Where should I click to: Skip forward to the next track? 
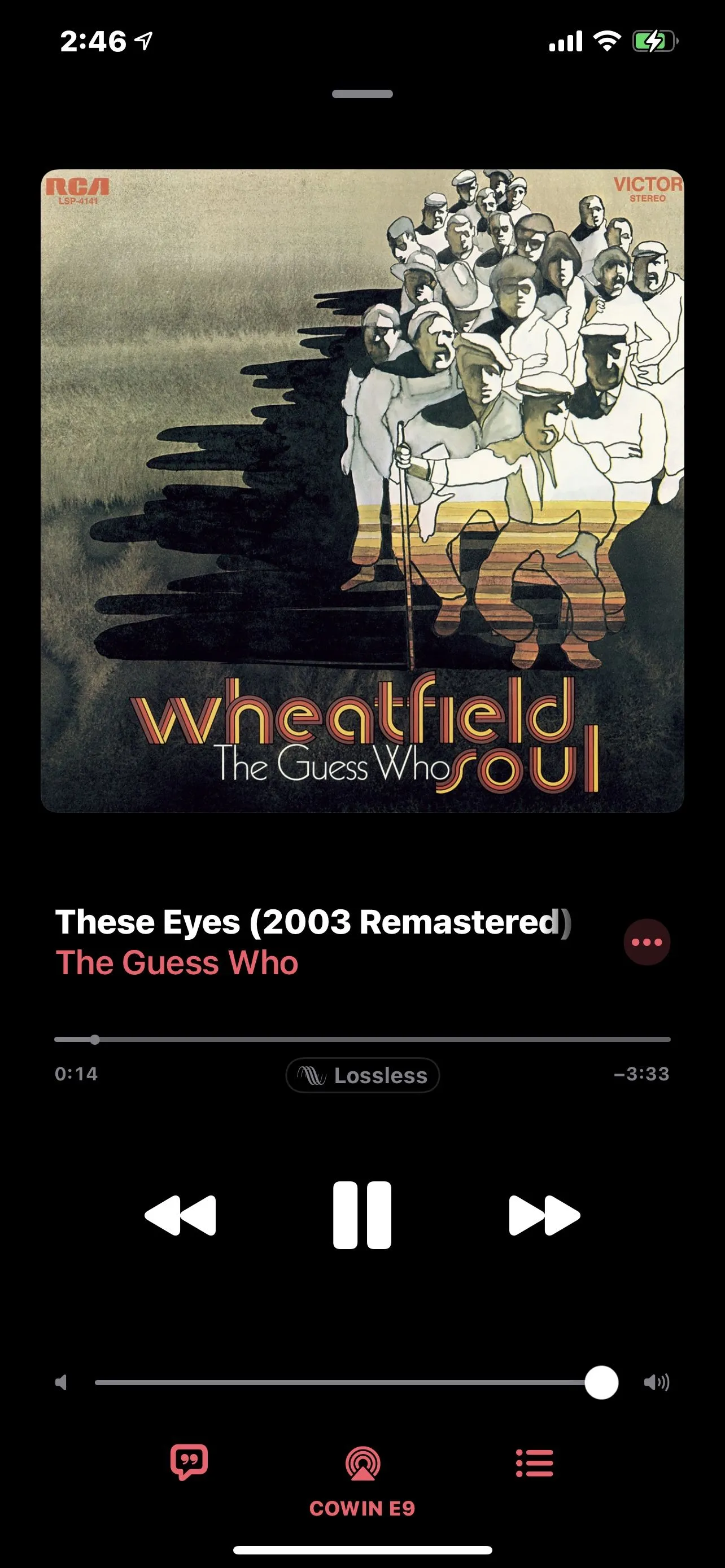[544, 1215]
